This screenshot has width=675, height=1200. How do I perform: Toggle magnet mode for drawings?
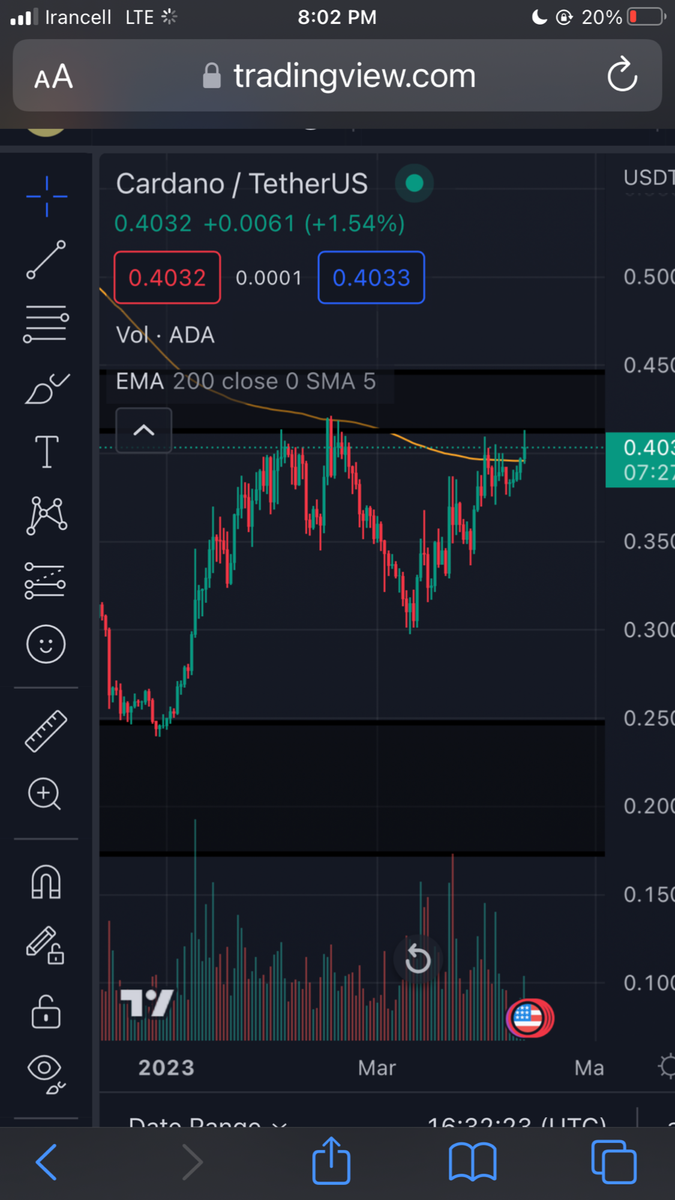point(46,881)
